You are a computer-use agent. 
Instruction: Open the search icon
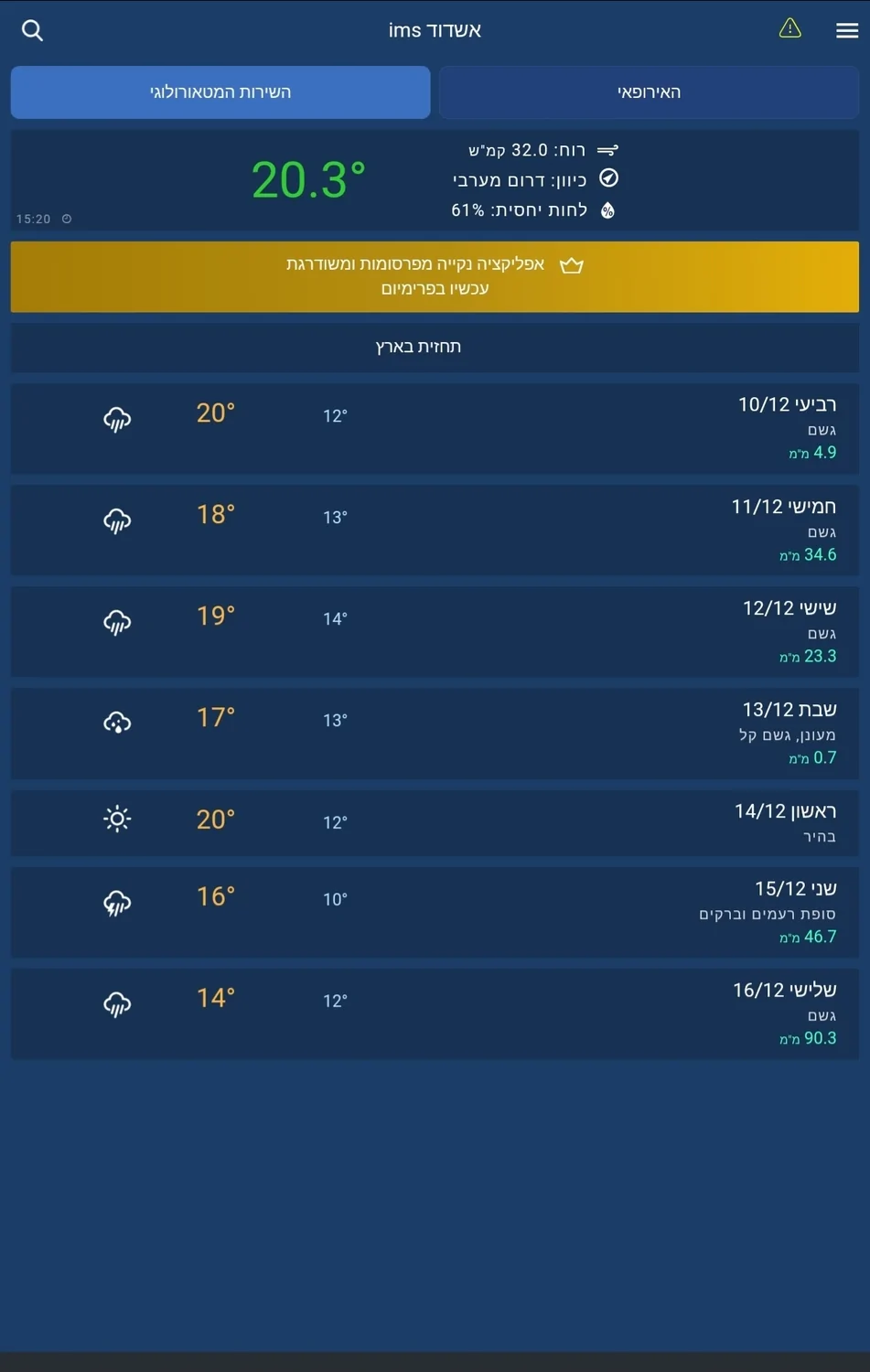(x=32, y=30)
